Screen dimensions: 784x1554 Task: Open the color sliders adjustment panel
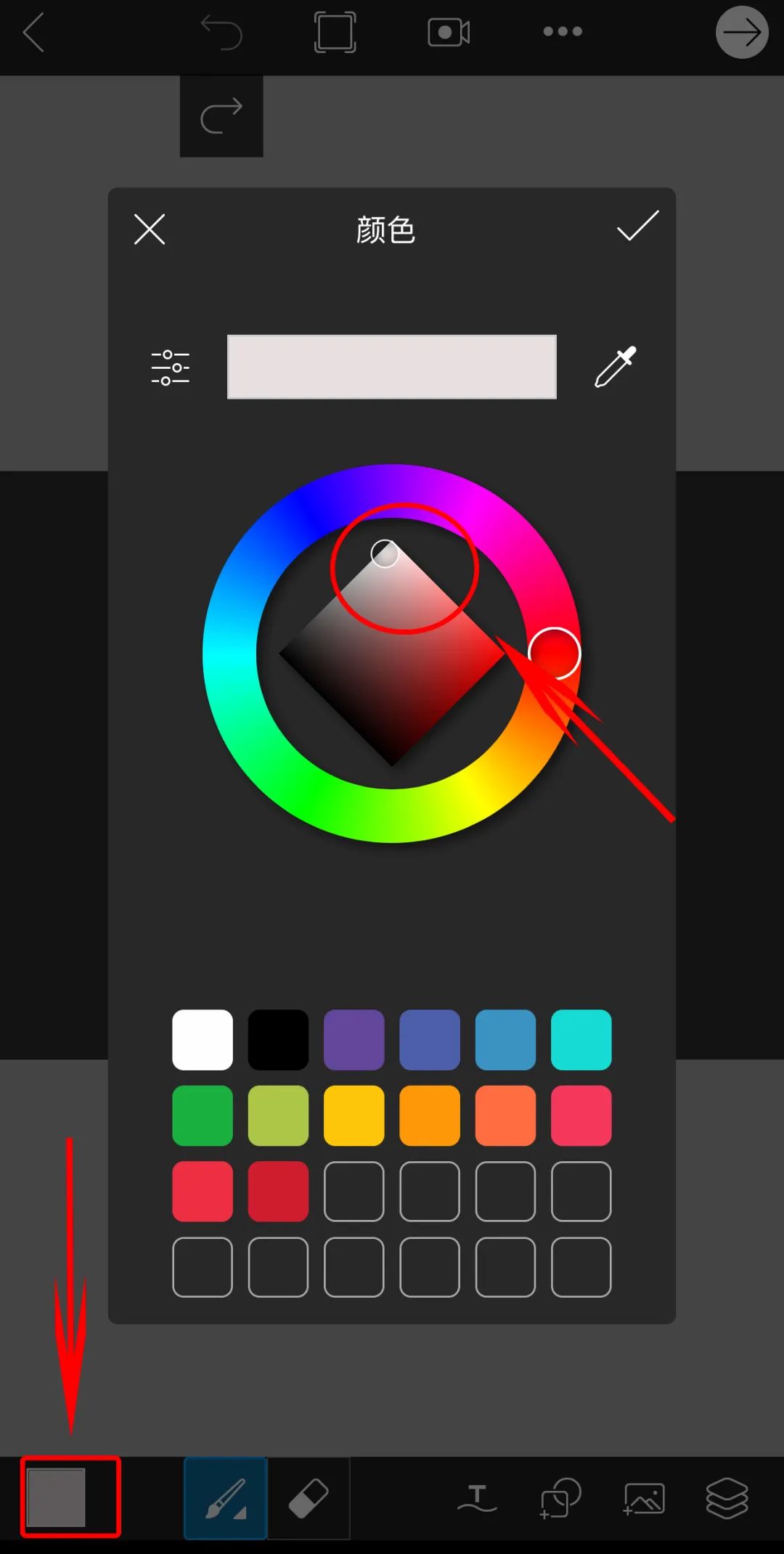click(171, 367)
